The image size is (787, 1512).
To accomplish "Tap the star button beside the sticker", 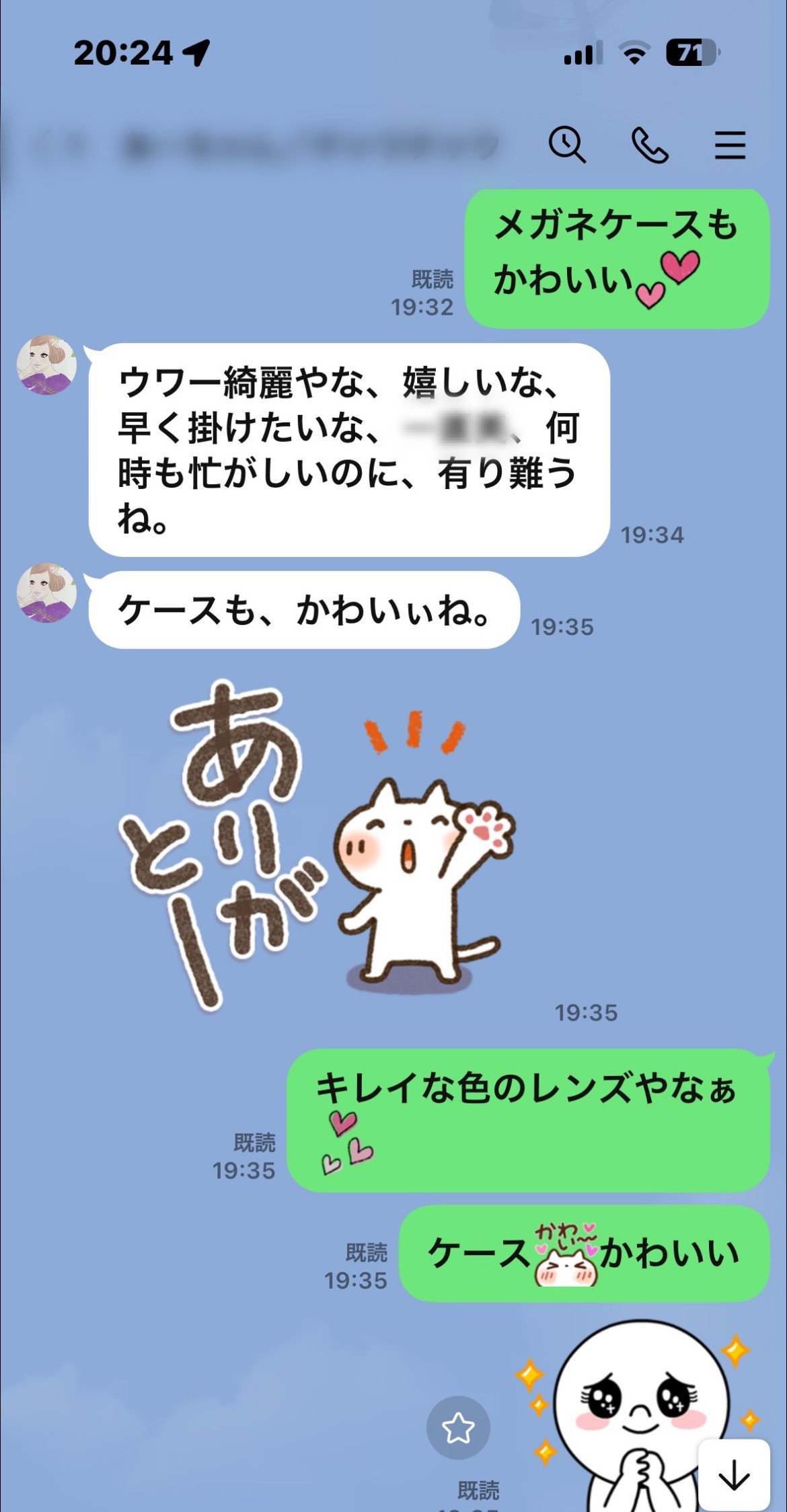I will (x=458, y=1427).
